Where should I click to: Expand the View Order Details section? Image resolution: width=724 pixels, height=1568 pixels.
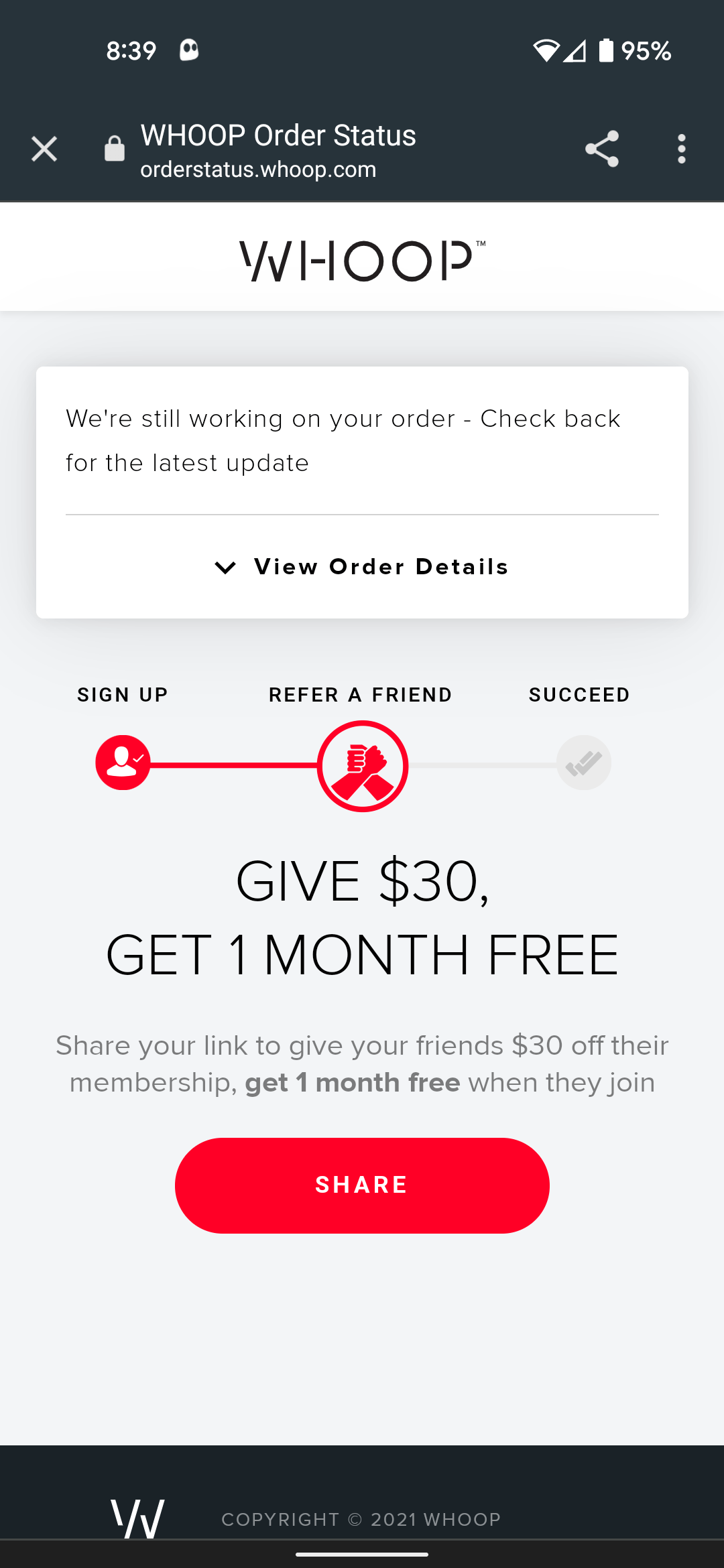[380, 566]
